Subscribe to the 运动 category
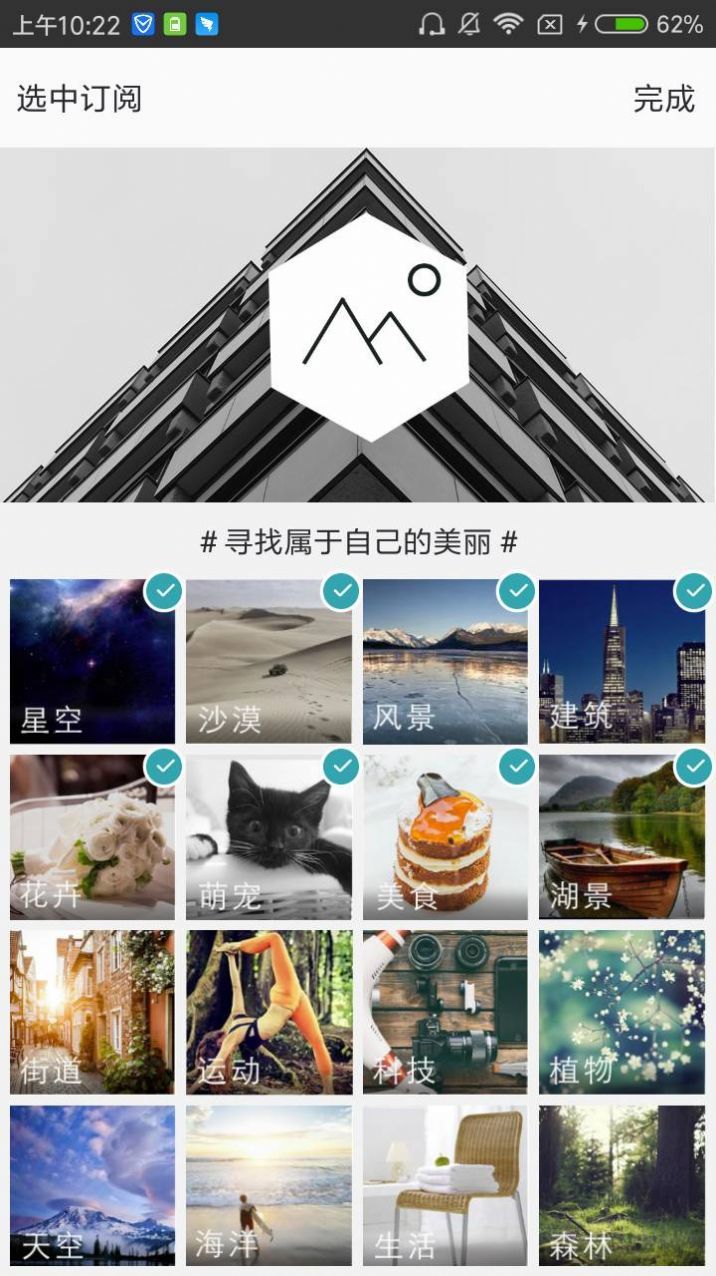The height and width of the screenshot is (1276, 716). (x=269, y=1012)
